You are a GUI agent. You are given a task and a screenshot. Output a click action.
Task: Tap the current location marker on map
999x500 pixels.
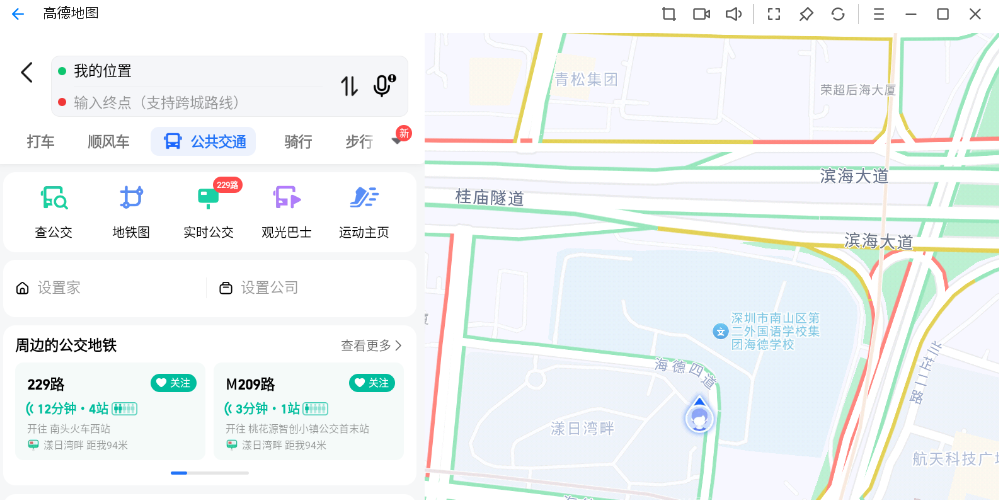click(x=700, y=415)
